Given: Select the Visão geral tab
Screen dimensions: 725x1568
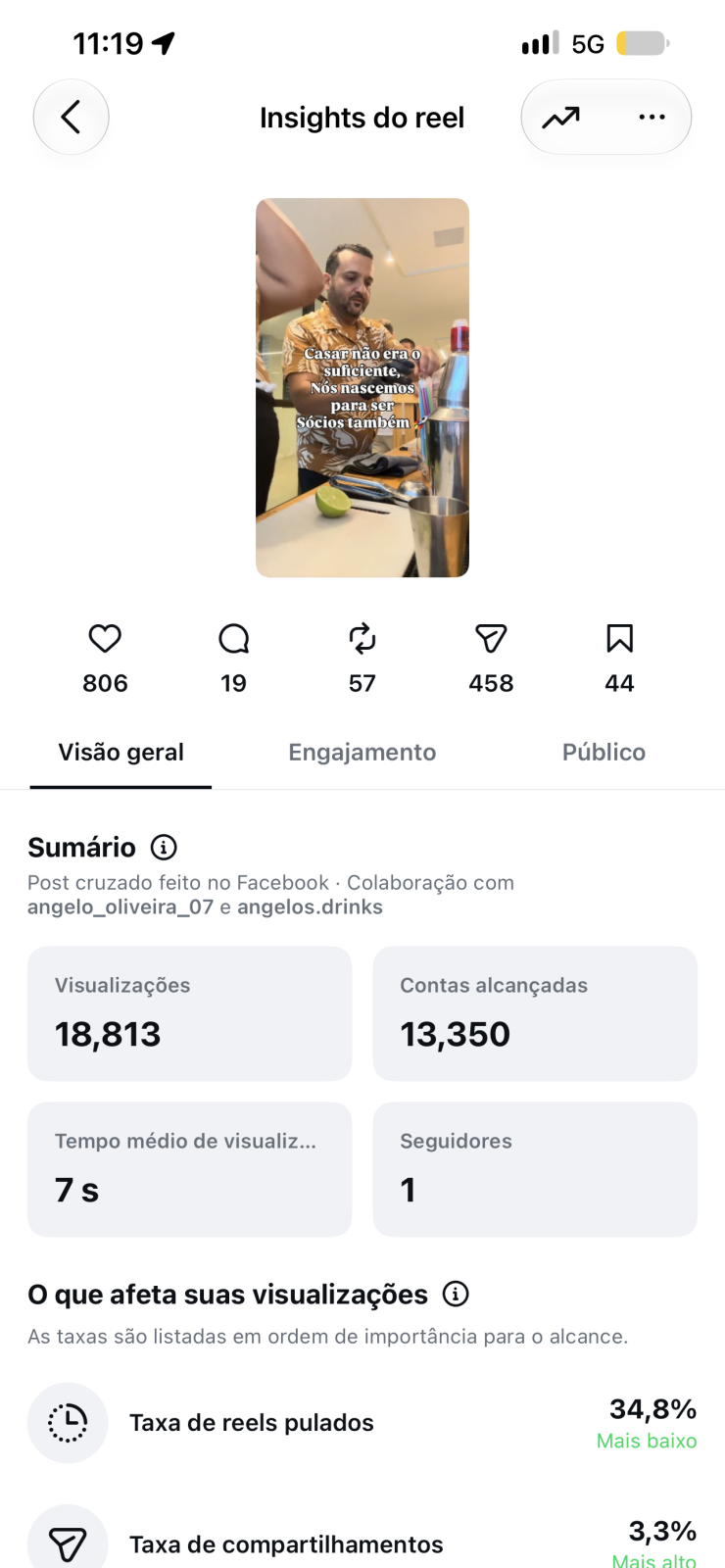Looking at the screenshot, I should [121, 753].
